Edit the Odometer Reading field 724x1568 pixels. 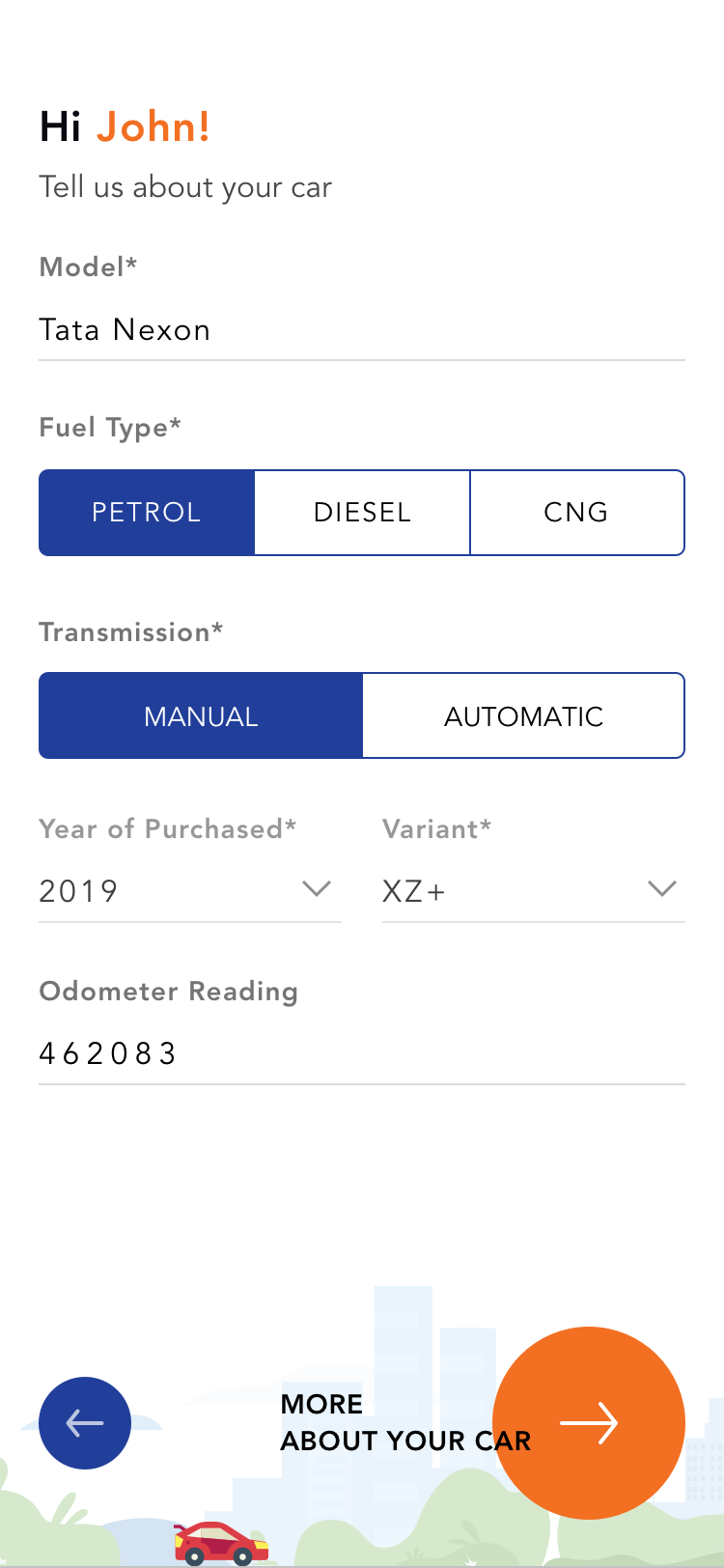(x=362, y=1053)
